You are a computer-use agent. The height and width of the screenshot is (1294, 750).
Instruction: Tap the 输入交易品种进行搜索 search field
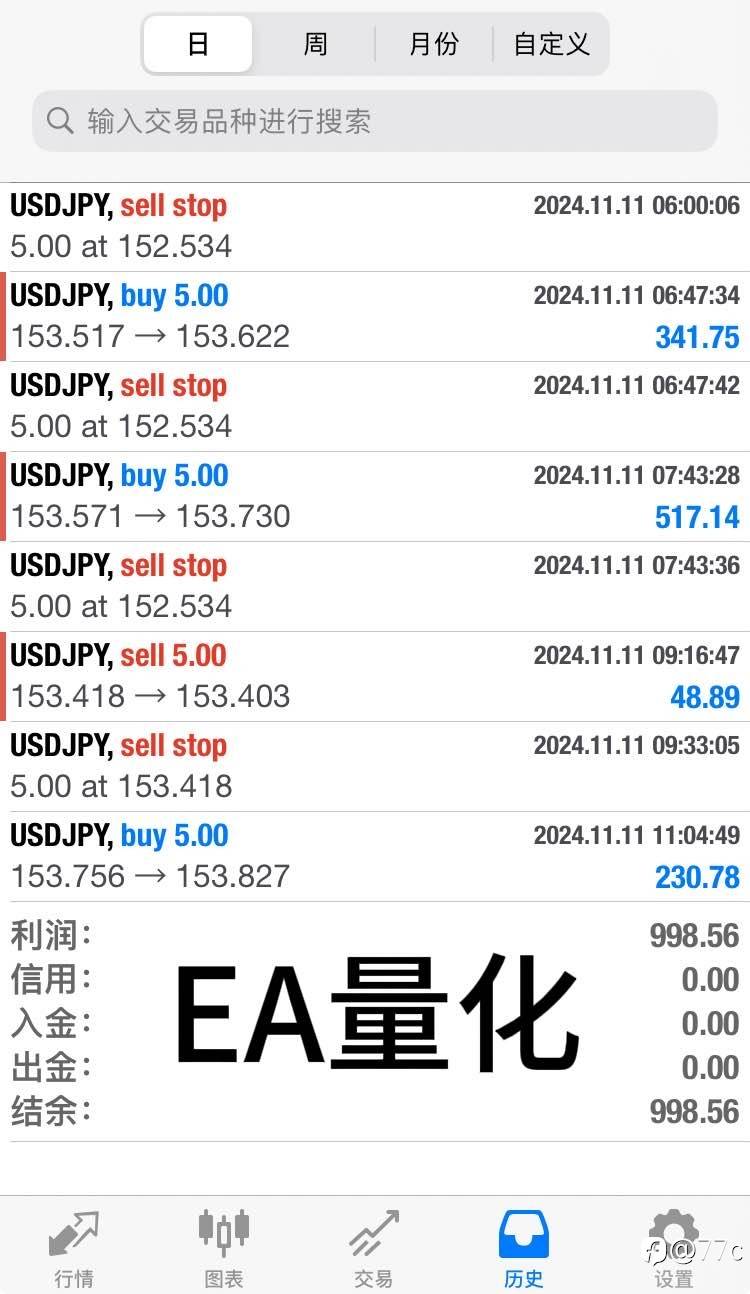[375, 121]
